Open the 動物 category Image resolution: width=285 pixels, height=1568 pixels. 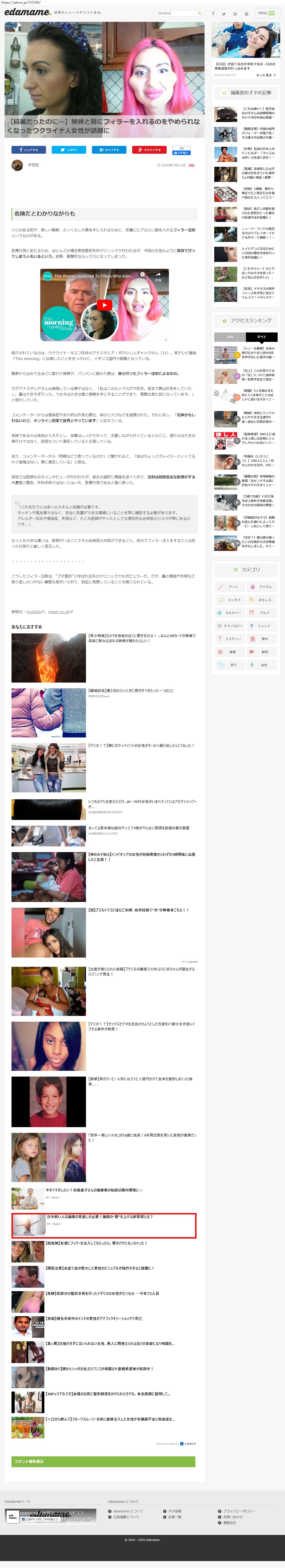262,652
